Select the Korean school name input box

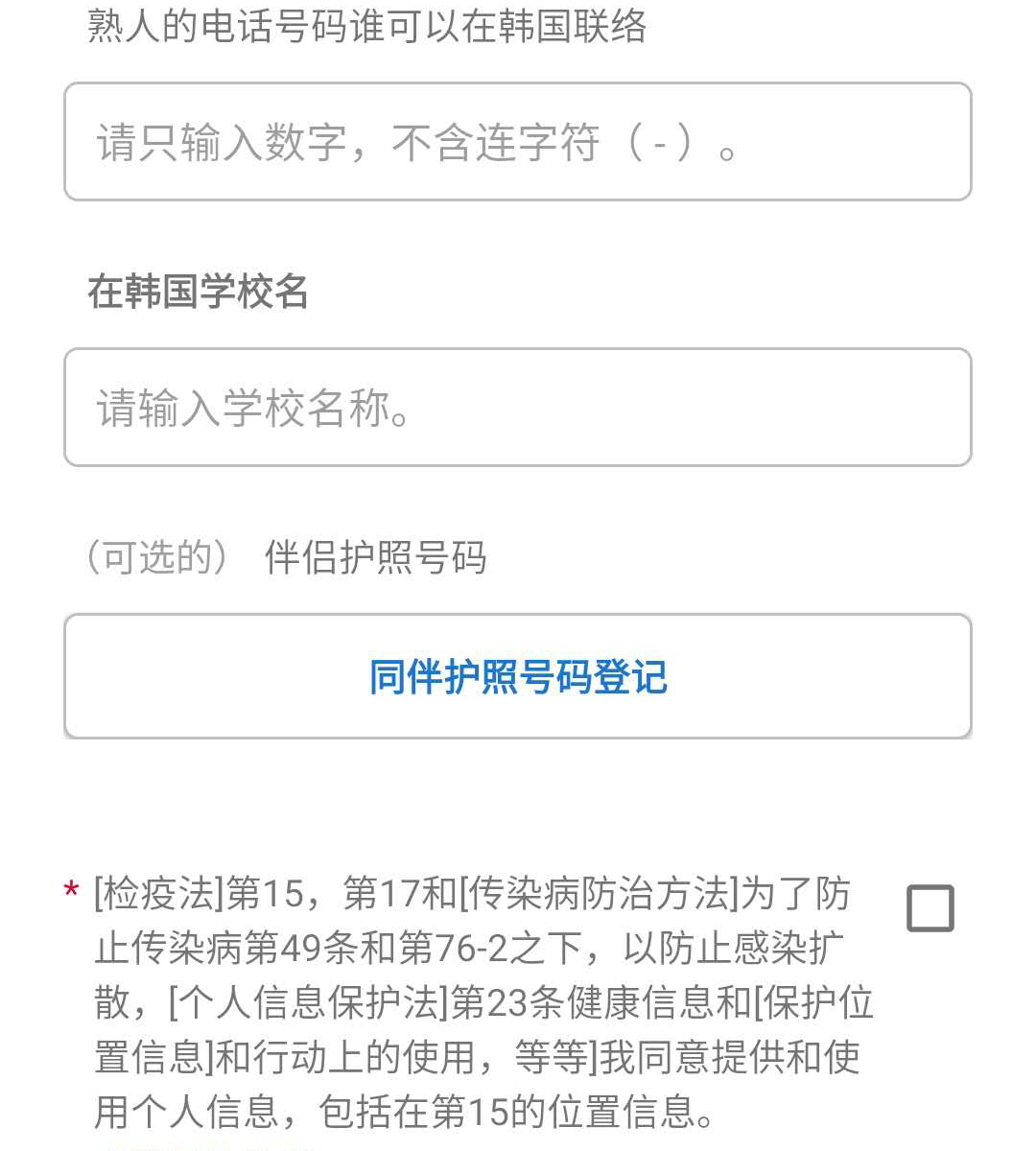click(518, 407)
